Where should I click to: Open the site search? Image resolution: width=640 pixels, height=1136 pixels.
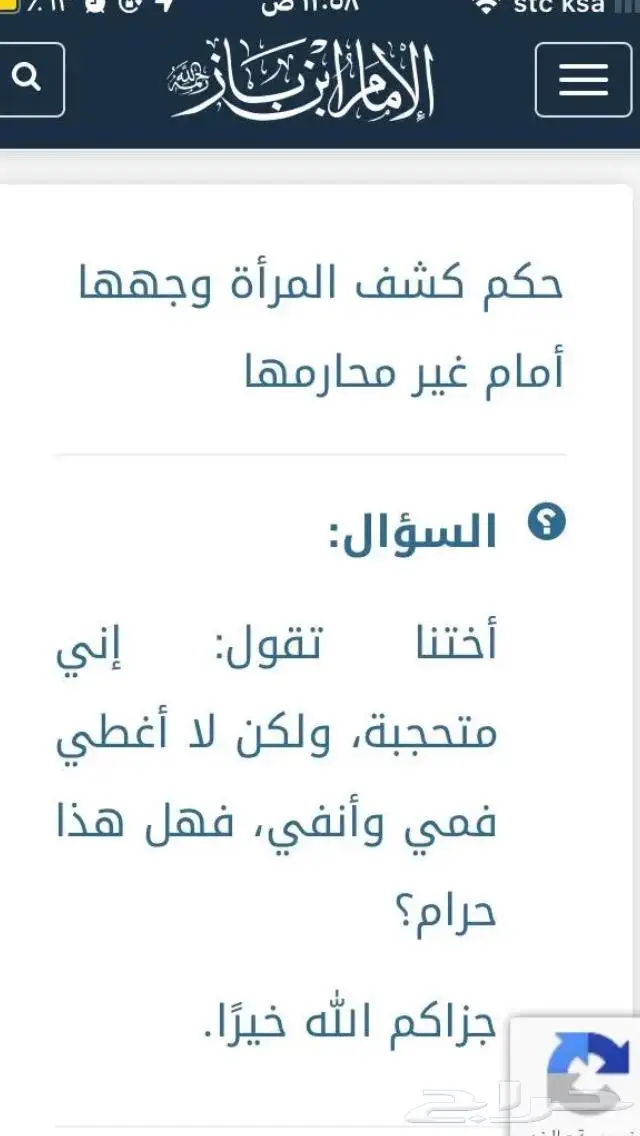[x=29, y=79]
